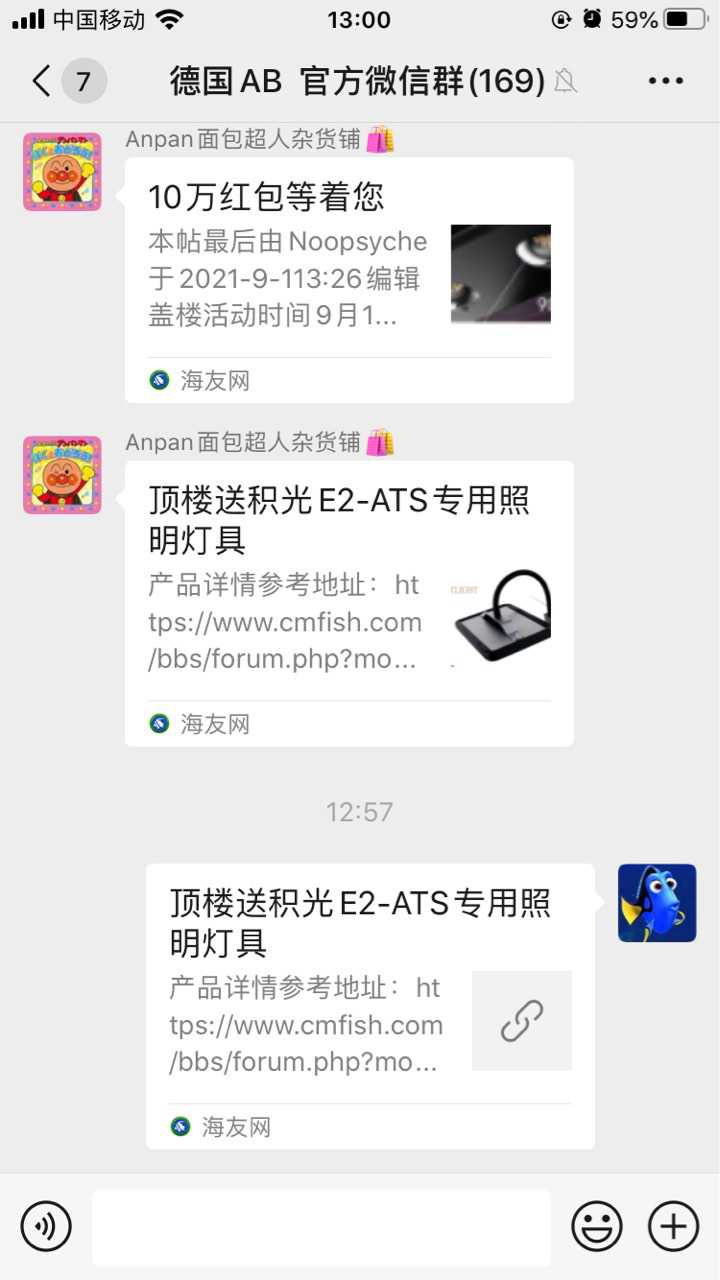Open the 顶楼送积光 card with the chain-link icon
The width and height of the screenshot is (720, 1280).
coord(370,1006)
